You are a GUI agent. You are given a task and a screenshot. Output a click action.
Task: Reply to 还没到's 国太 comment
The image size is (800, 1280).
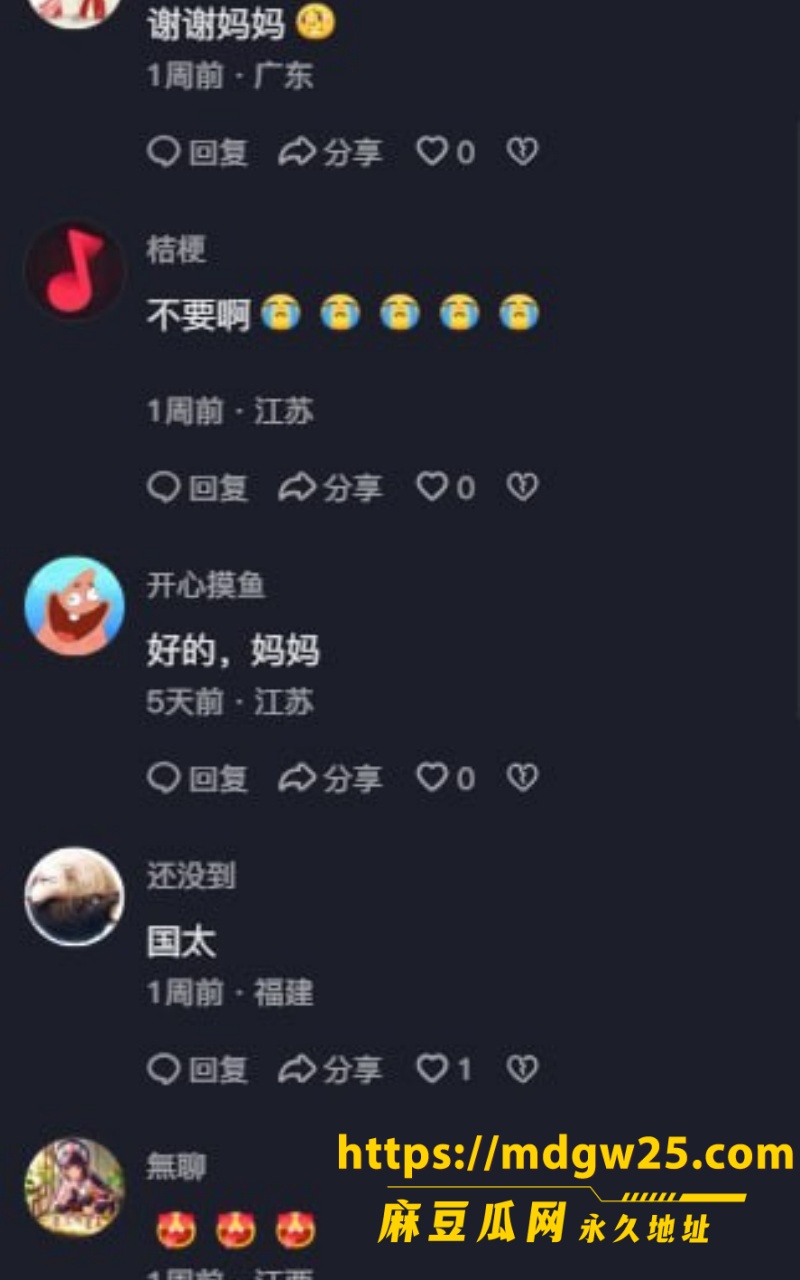tap(197, 1069)
